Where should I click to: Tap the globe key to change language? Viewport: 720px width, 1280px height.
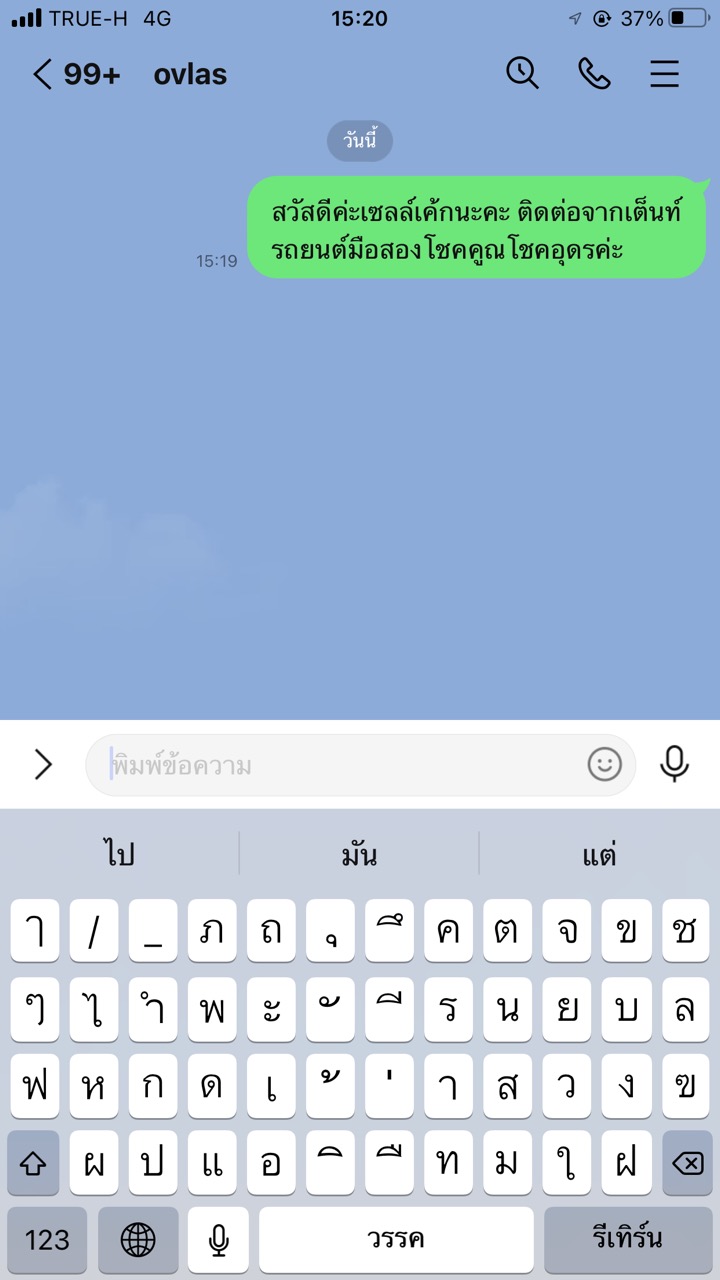pyautogui.click(x=138, y=1240)
